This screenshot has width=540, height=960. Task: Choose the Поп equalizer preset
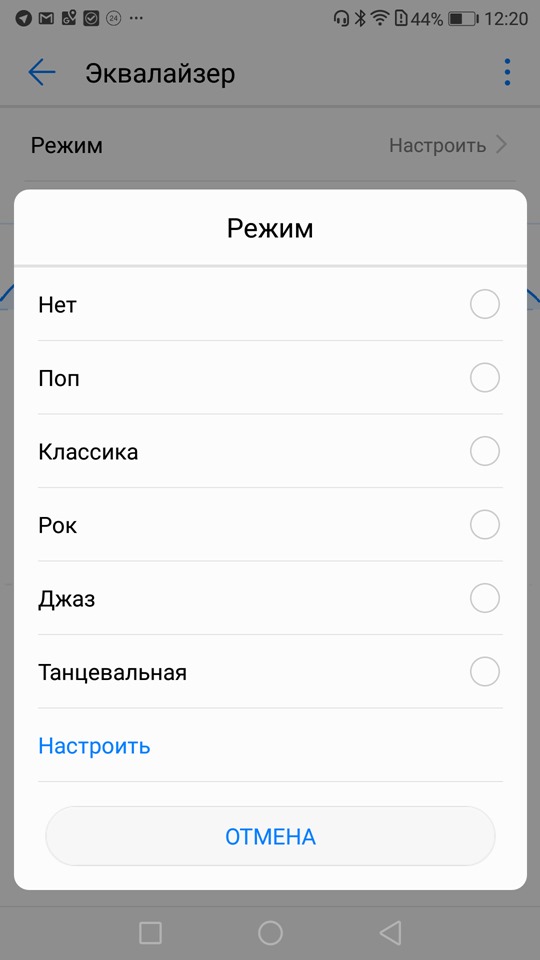tap(270, 378)
